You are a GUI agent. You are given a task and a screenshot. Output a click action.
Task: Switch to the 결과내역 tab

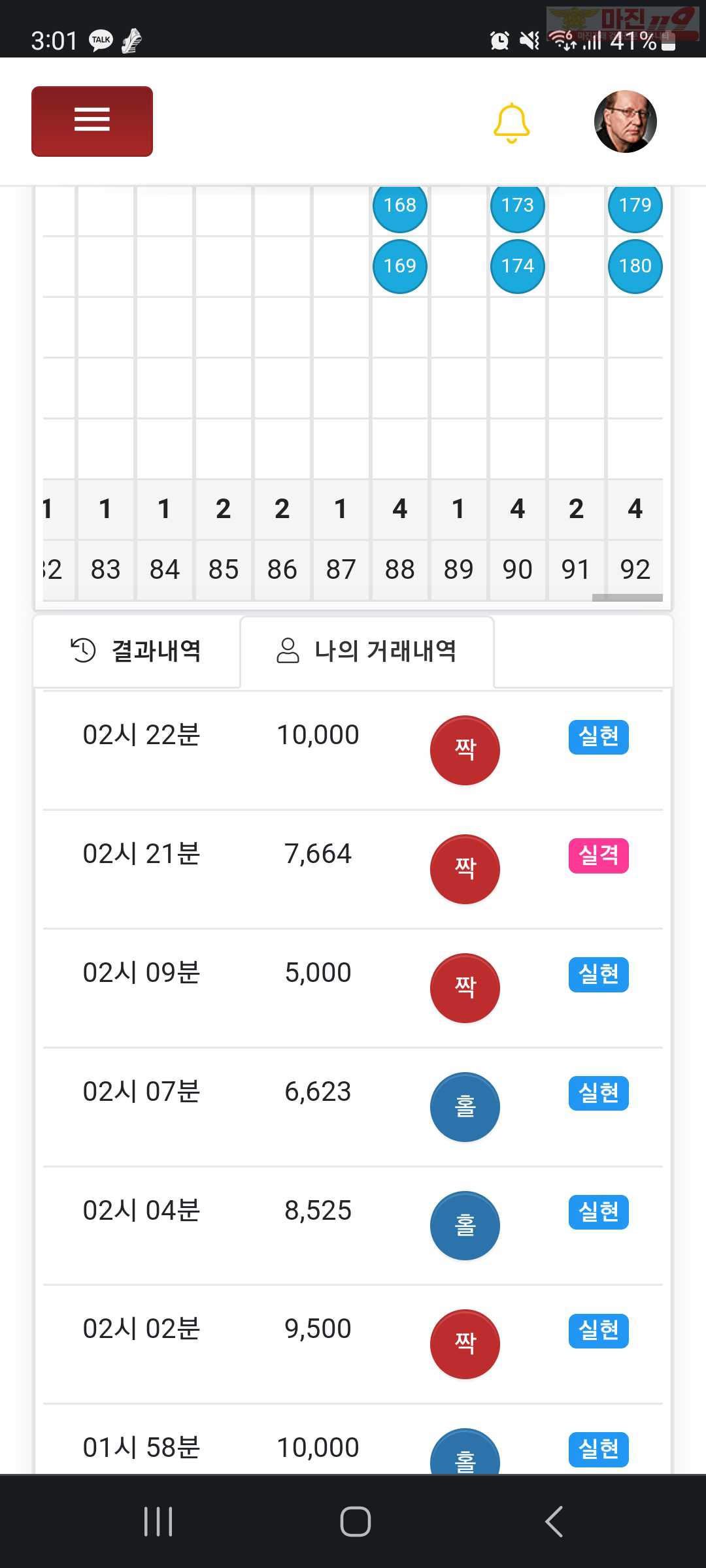click(x=137, y=651)
